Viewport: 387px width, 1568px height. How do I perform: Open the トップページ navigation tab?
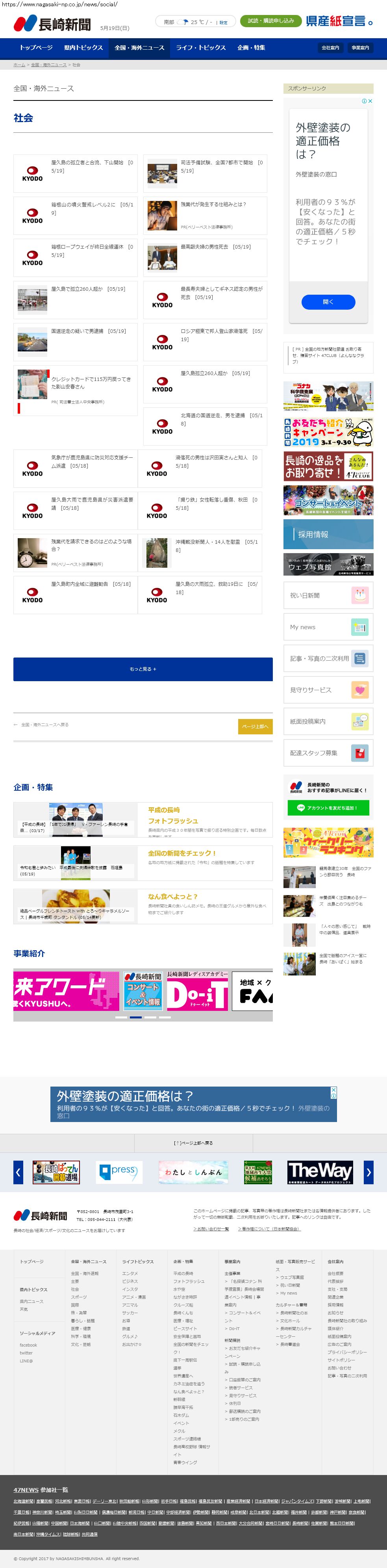click(x=36, y=48)
